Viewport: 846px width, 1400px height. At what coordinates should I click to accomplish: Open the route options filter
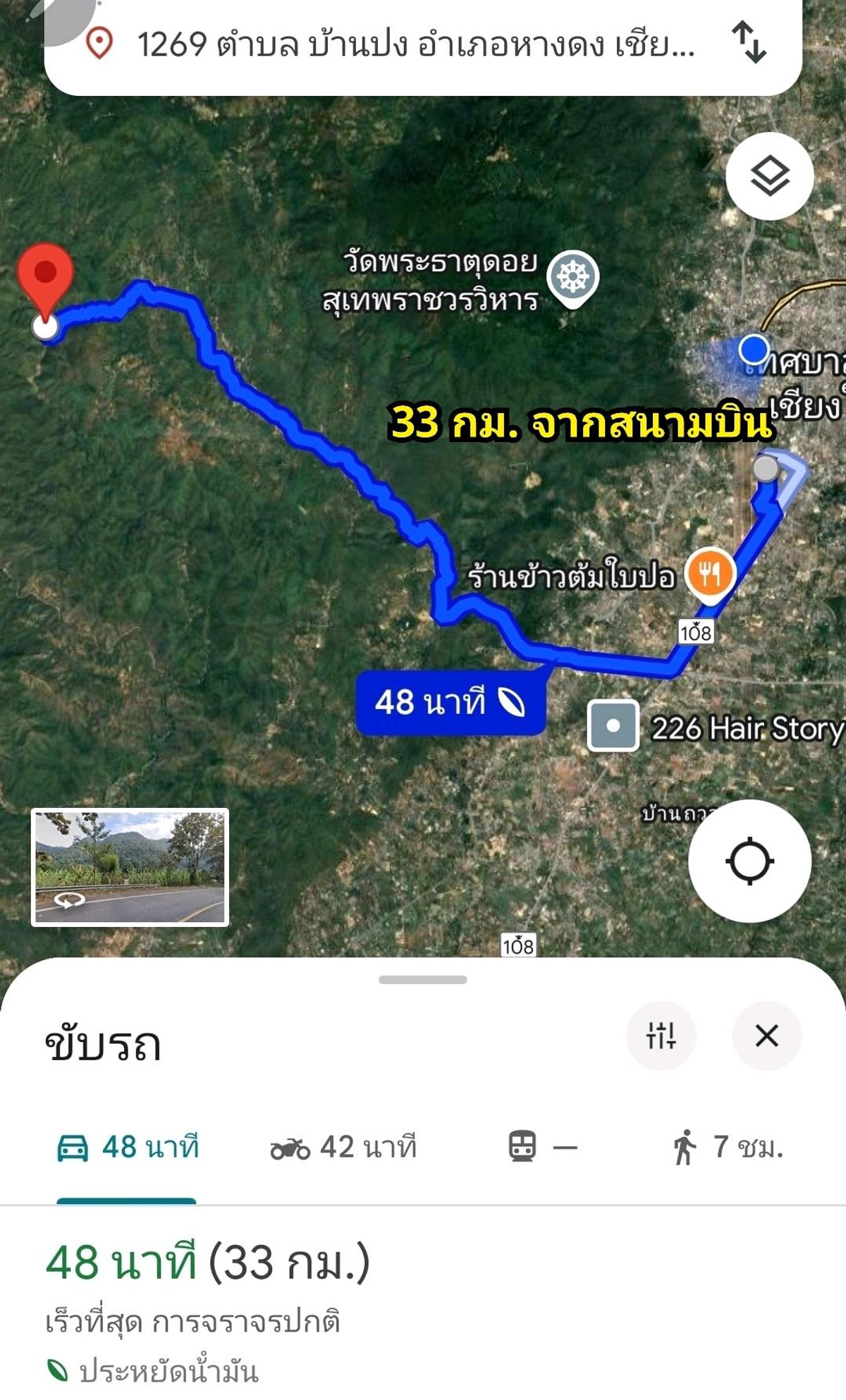tap(661, 1036)
